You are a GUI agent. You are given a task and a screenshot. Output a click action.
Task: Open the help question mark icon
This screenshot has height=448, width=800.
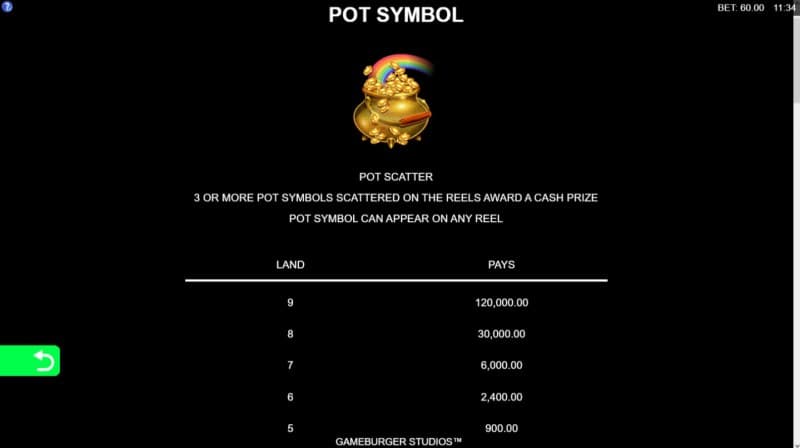point(7,7)
